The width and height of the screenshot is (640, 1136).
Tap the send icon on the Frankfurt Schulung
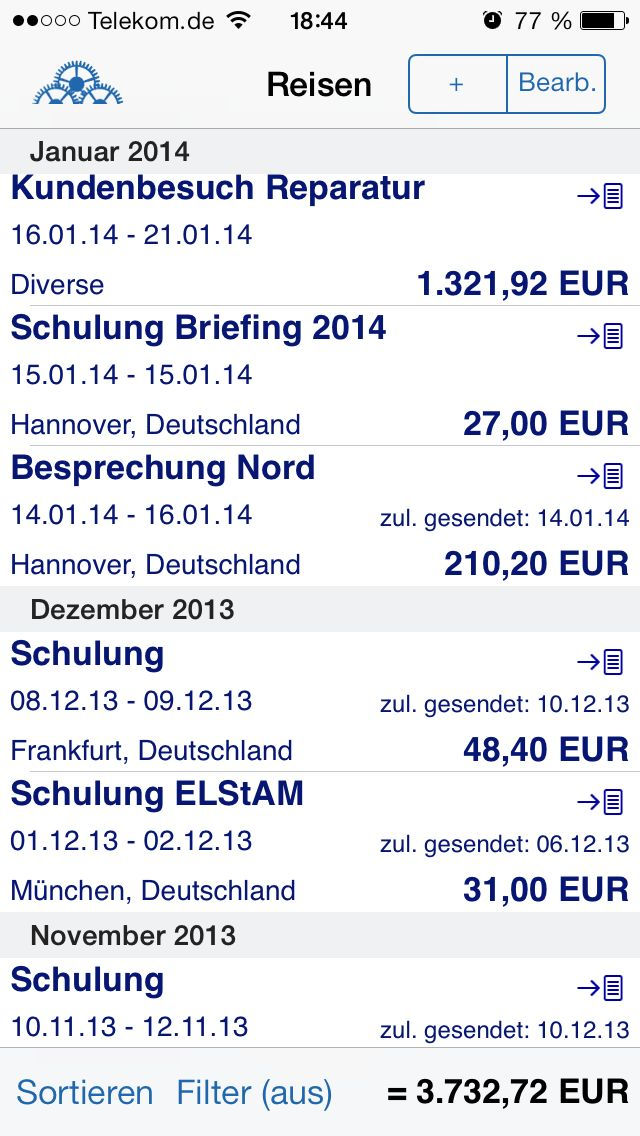(600, 661)
